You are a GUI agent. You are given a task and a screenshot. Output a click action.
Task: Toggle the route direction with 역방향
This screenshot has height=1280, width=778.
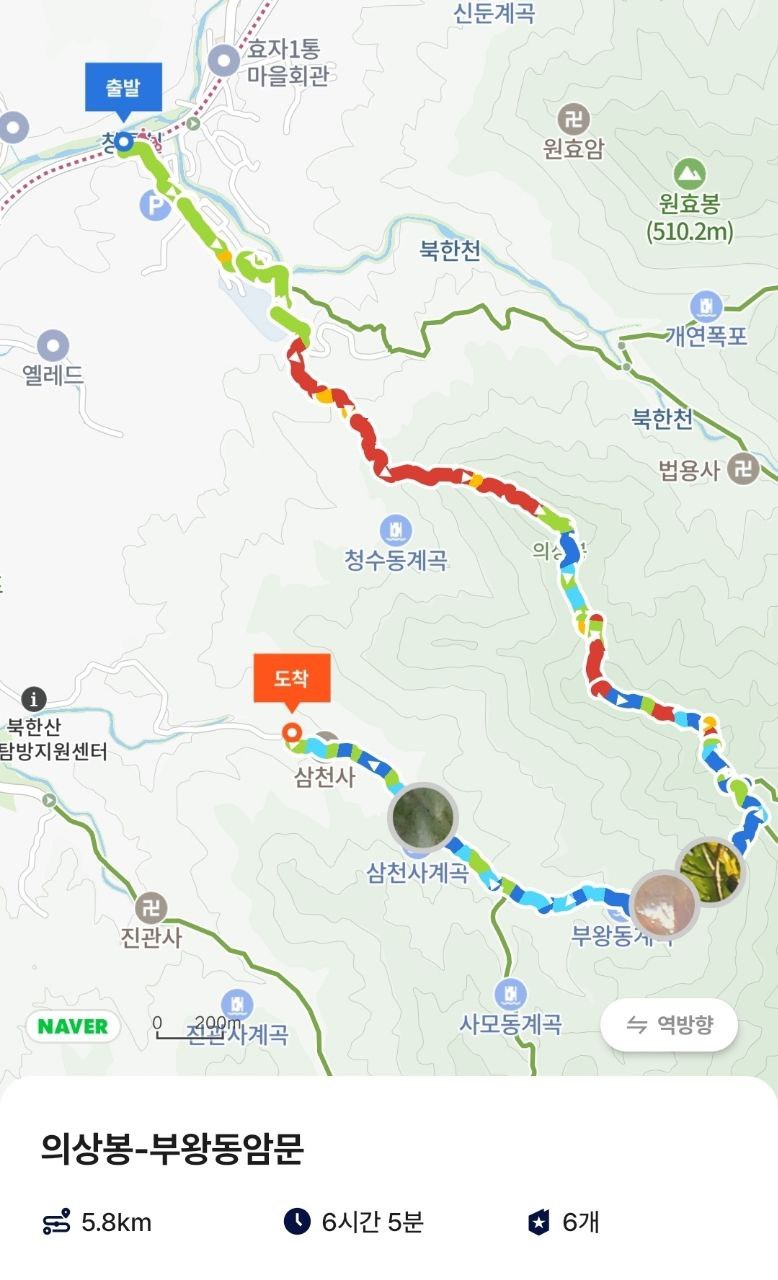(x=667, y=1024)
